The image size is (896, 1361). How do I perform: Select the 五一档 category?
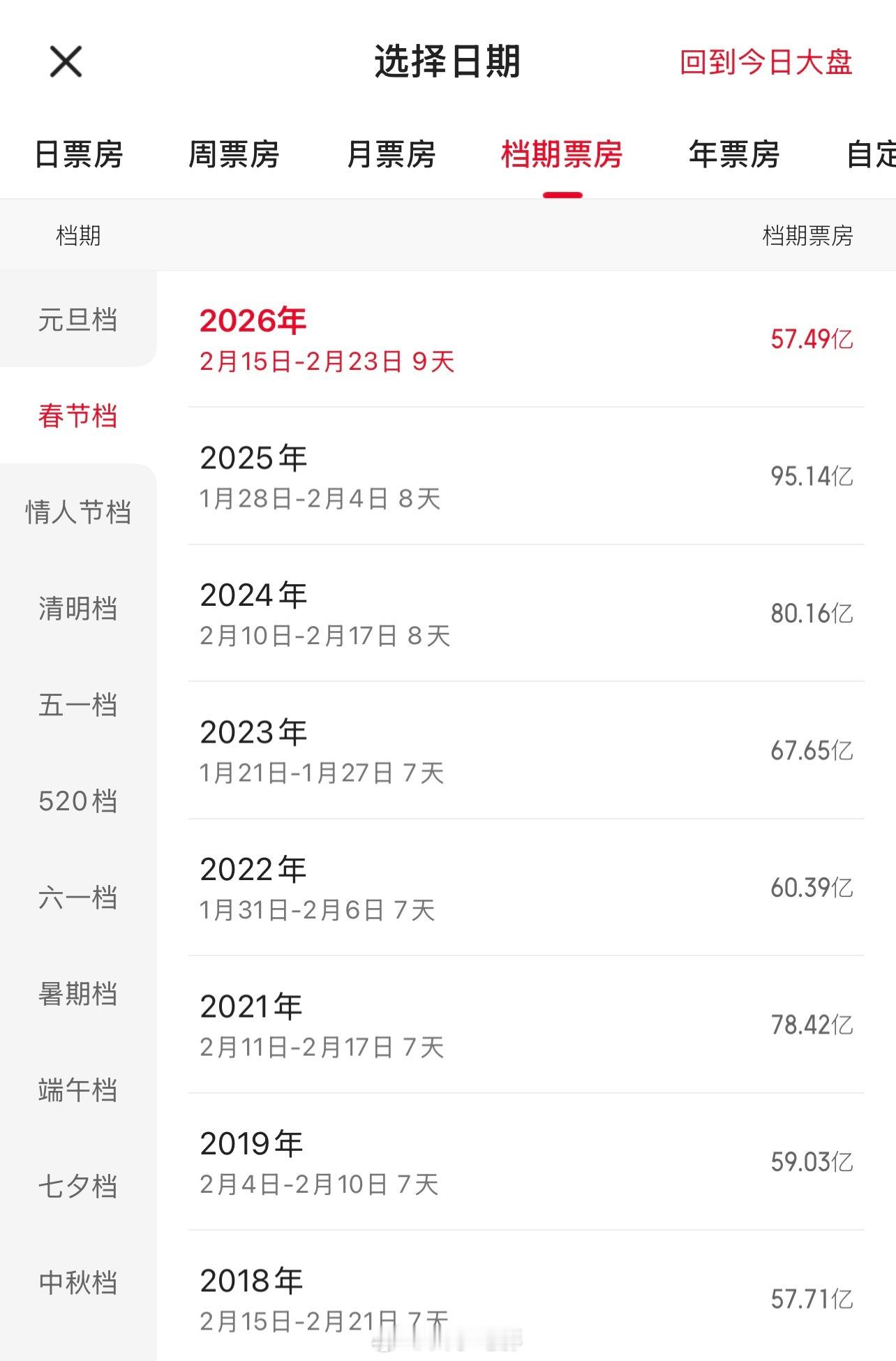point(77,706)
